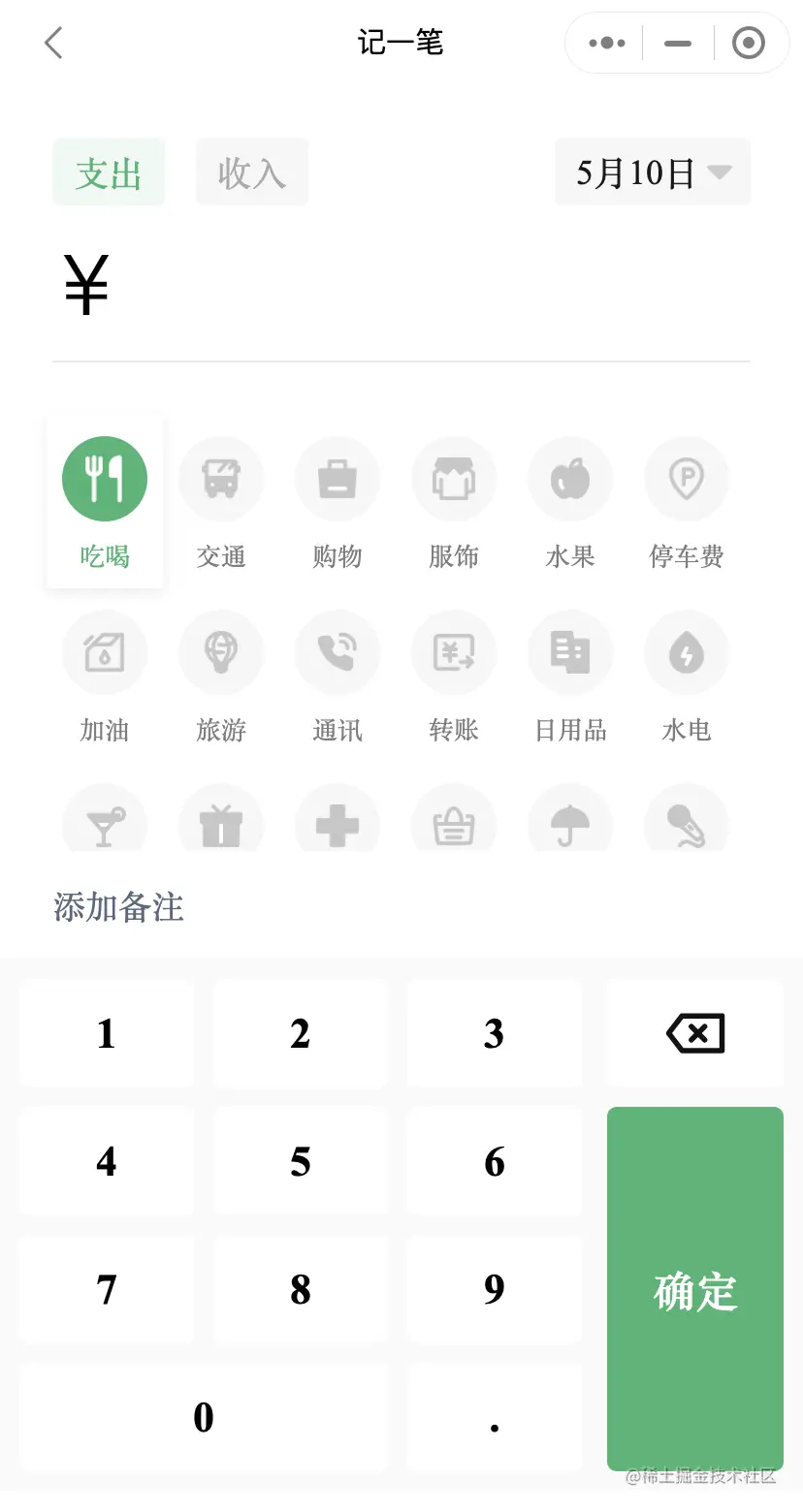Pick the 水果 fruit category icon
Screen dimensions: 803x1512
click(x=570, y=478)
